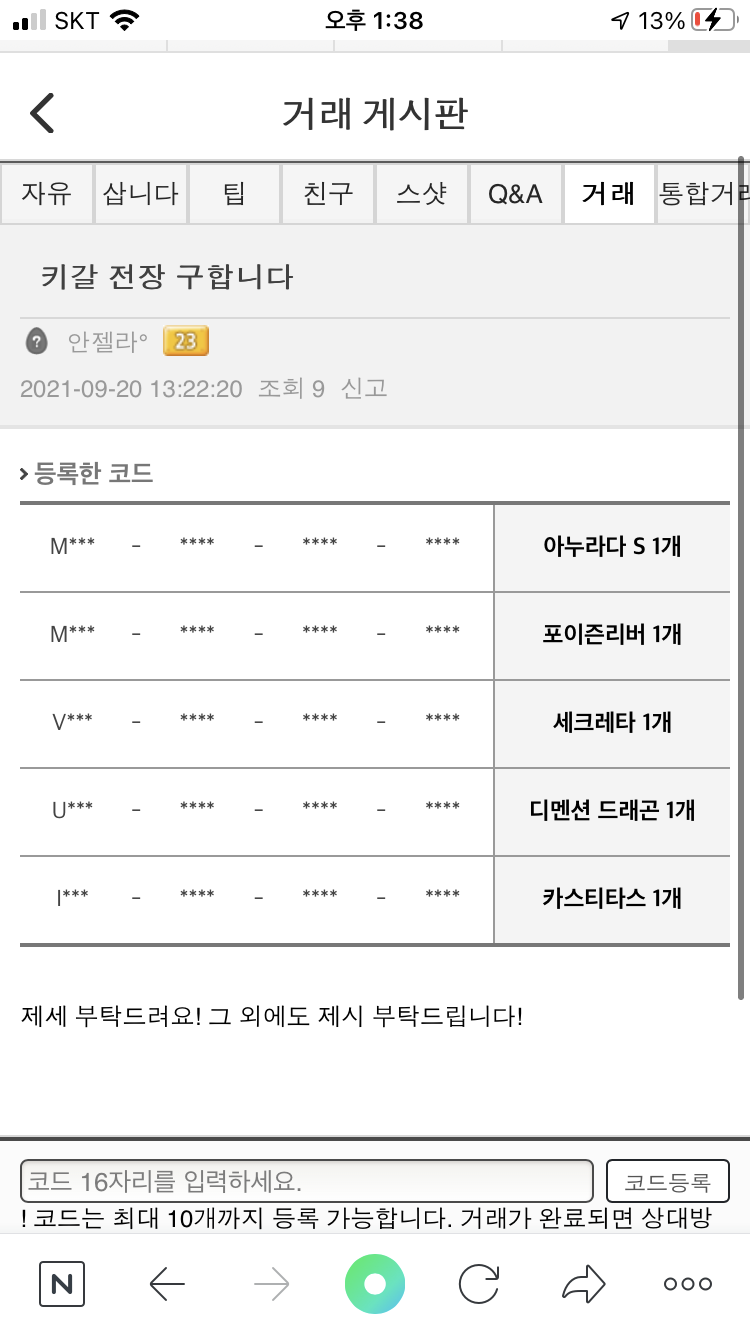
Task: Open the 통합거래 tab
Action: [702, 193]
